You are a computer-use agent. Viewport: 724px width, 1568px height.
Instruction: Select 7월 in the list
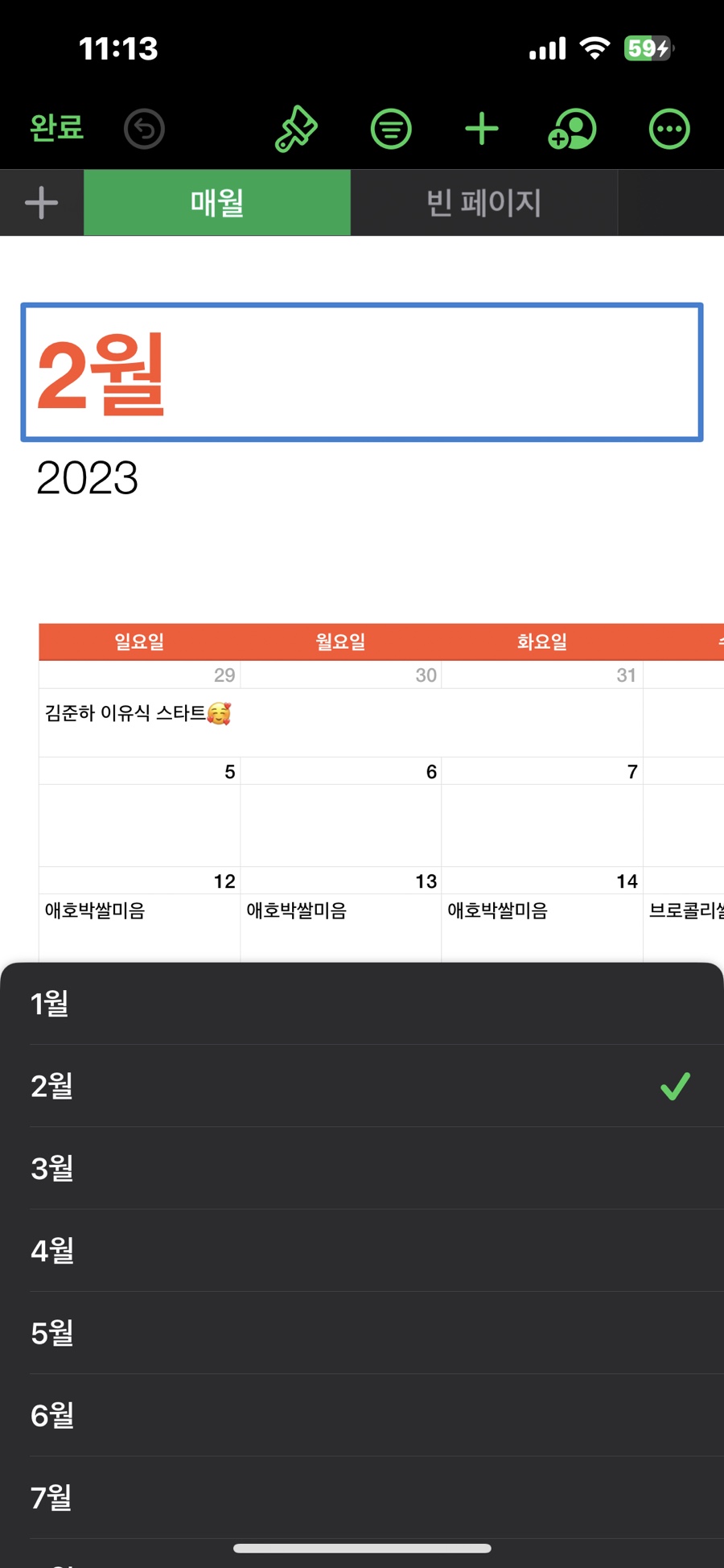(x=362, y=1497)
